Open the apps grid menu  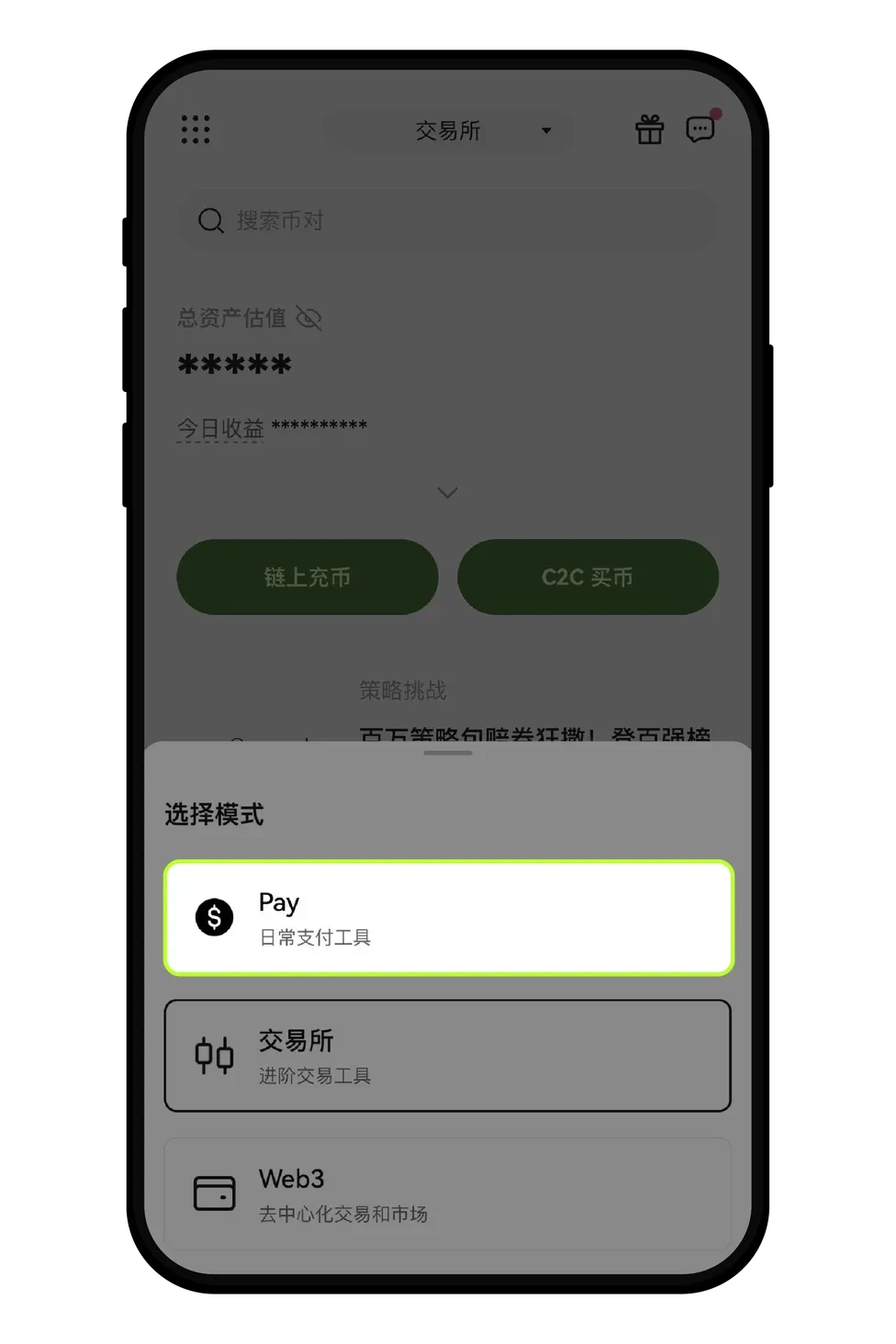click(196, 130)
